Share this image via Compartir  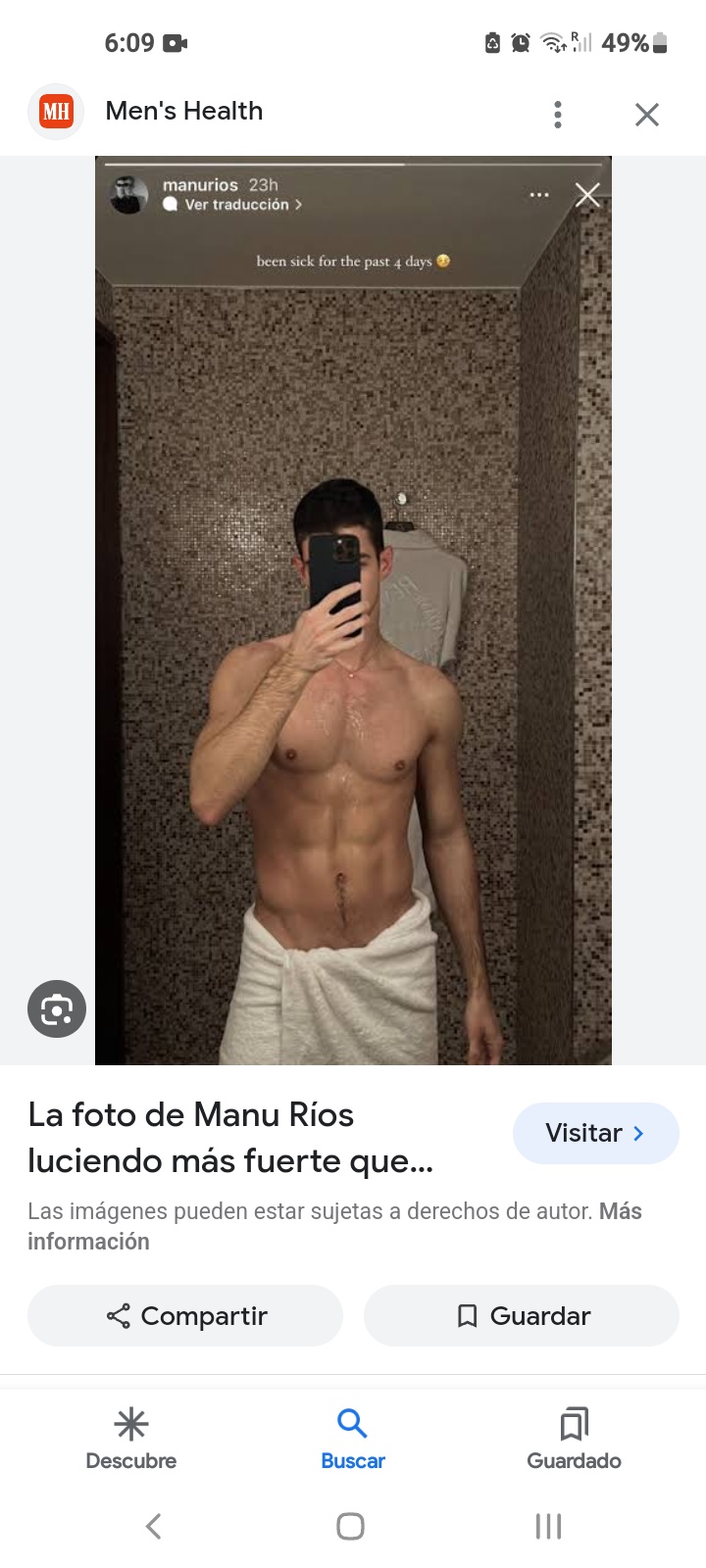point(185,1315)
